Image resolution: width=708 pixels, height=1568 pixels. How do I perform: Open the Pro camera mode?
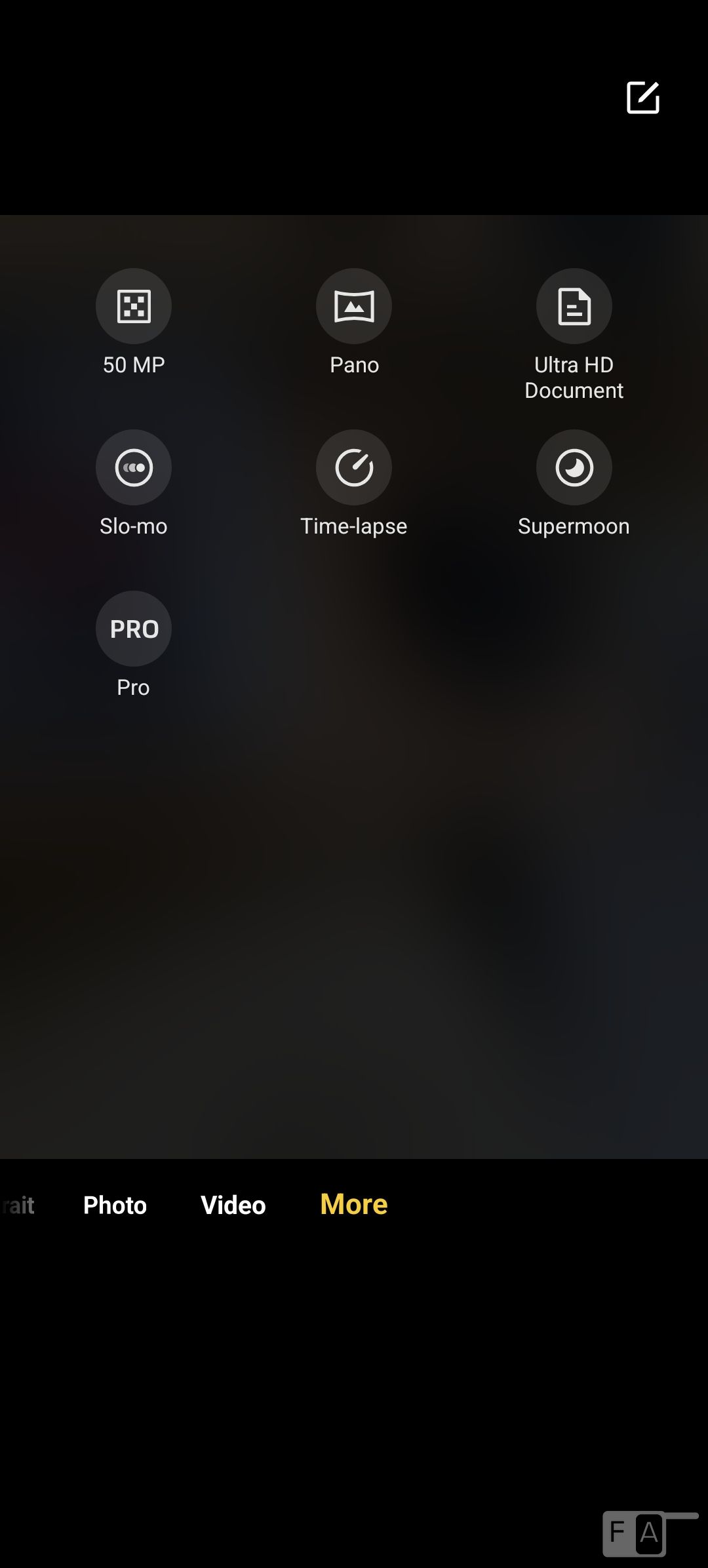coord(134,629)
